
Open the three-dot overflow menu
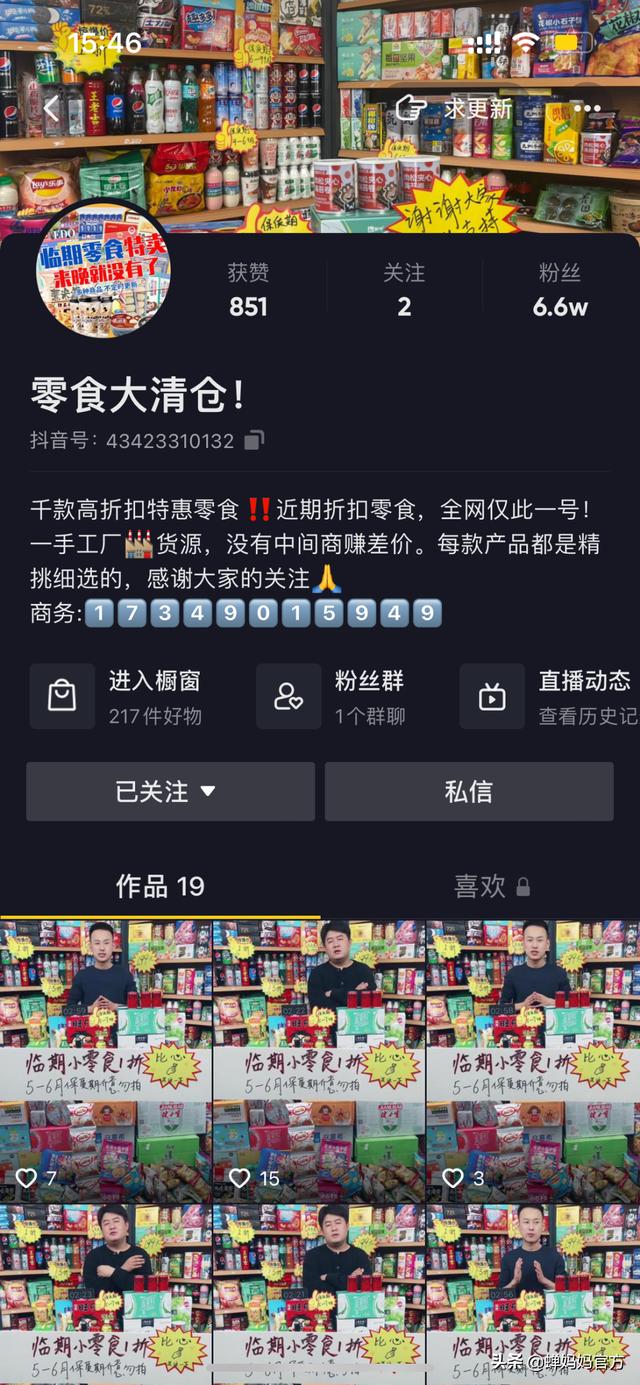(x=588, y=108)
